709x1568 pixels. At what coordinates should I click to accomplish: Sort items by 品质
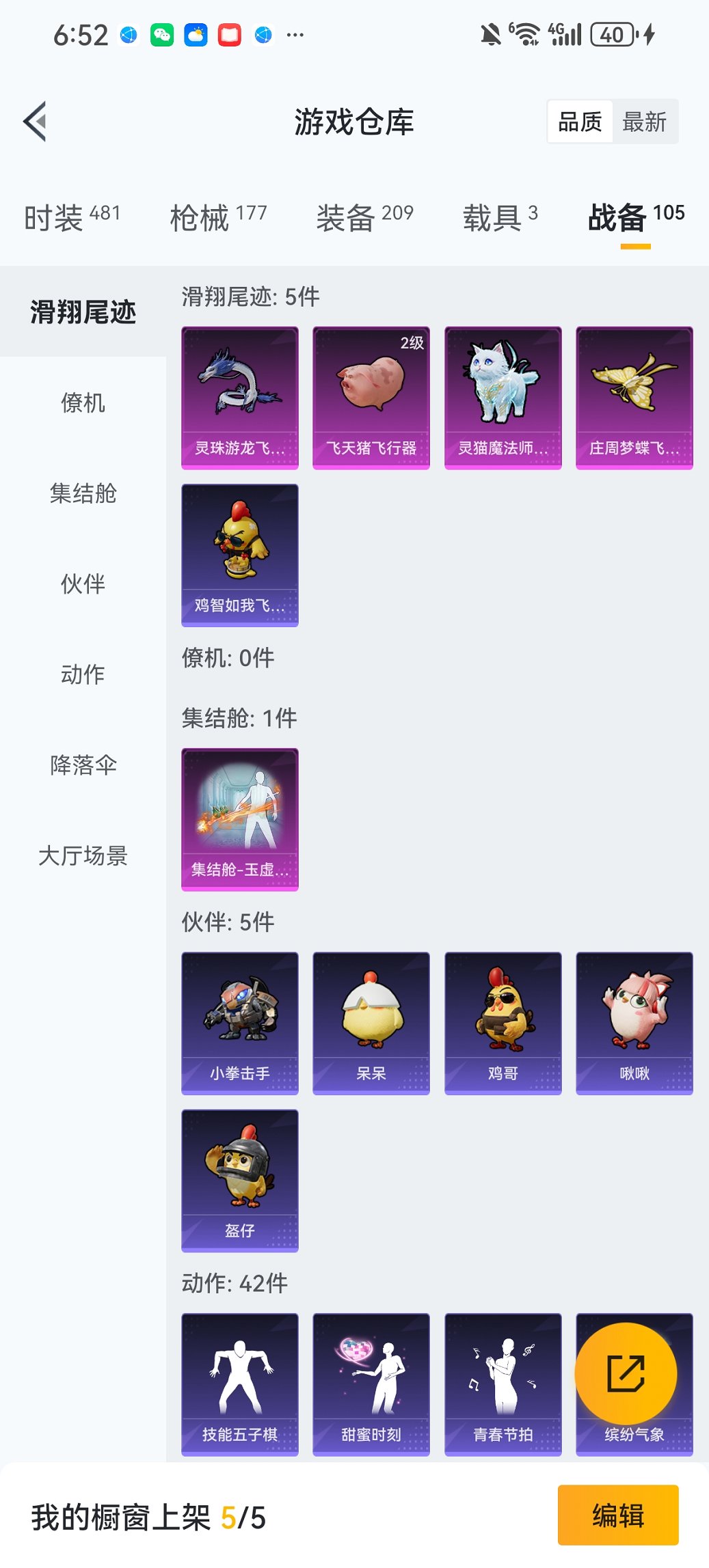pos(580,122)
